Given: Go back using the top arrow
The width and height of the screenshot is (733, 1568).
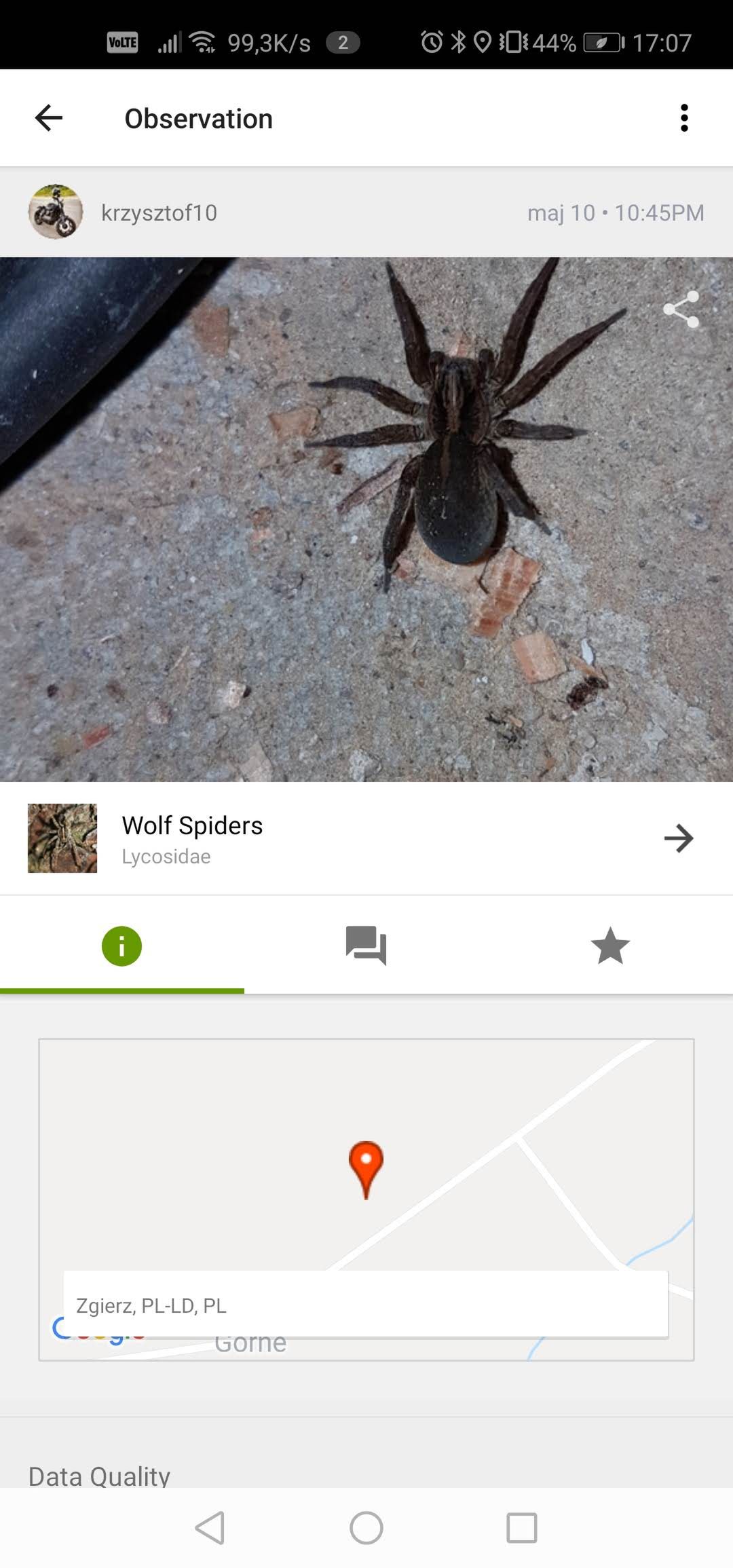Looking at the screenshot, I should pos(49,118).
